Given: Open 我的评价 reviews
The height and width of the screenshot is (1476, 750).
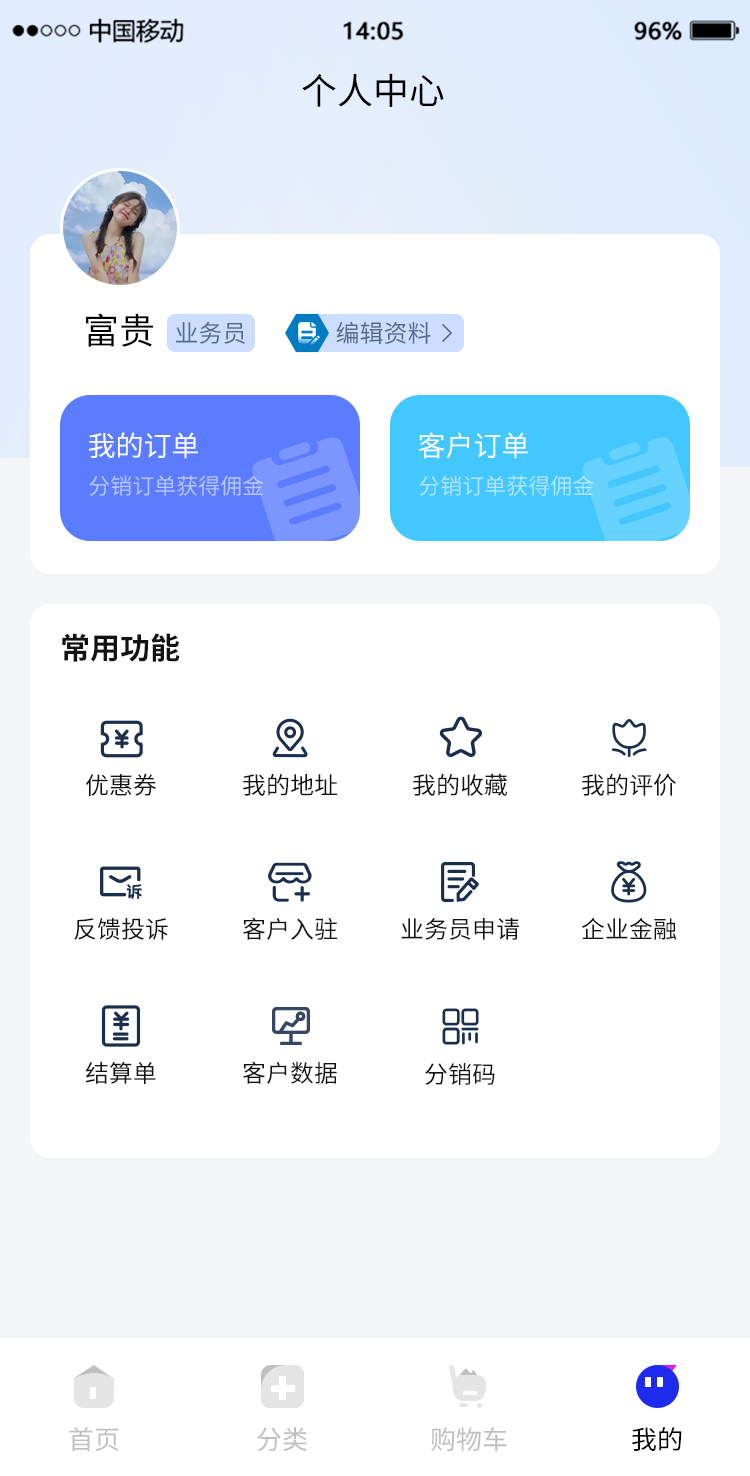Looking at the screenshot, I should tap(629, 757).
